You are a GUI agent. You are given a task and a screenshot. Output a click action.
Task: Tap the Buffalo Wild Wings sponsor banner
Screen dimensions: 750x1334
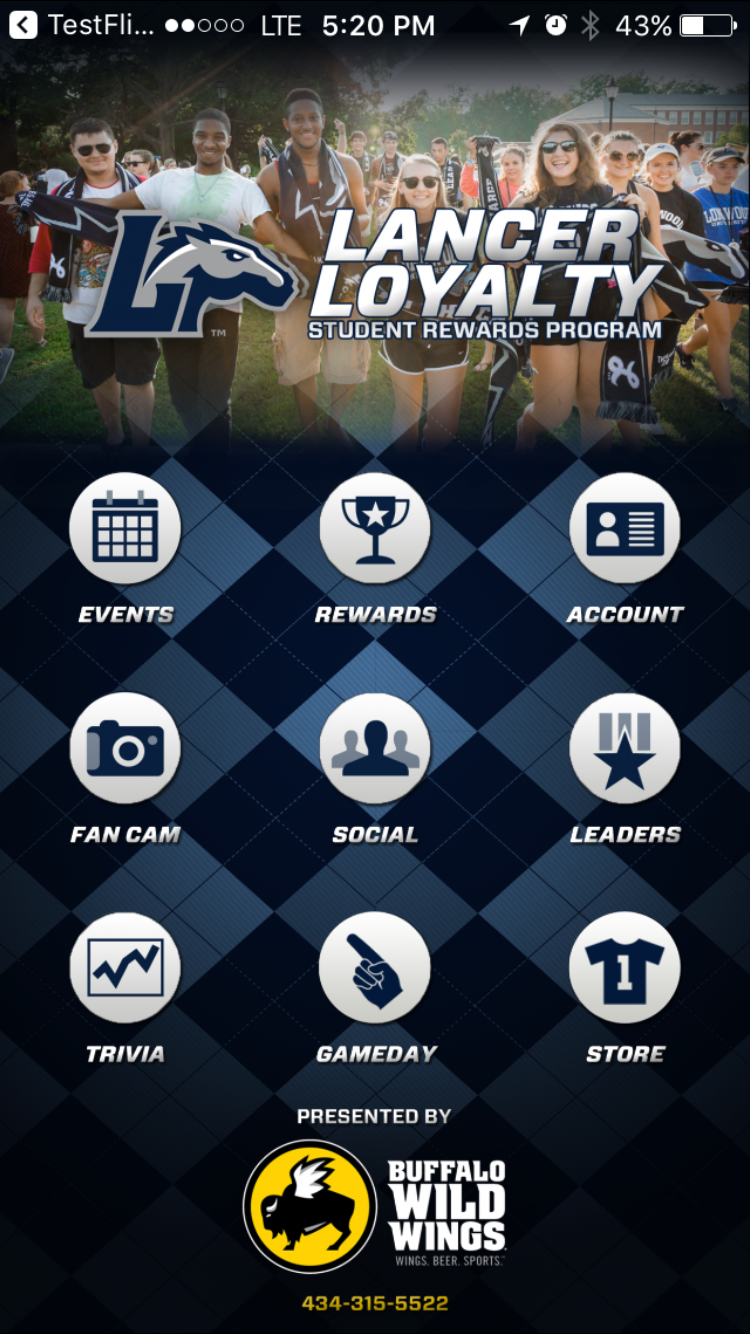[375, 1207]
